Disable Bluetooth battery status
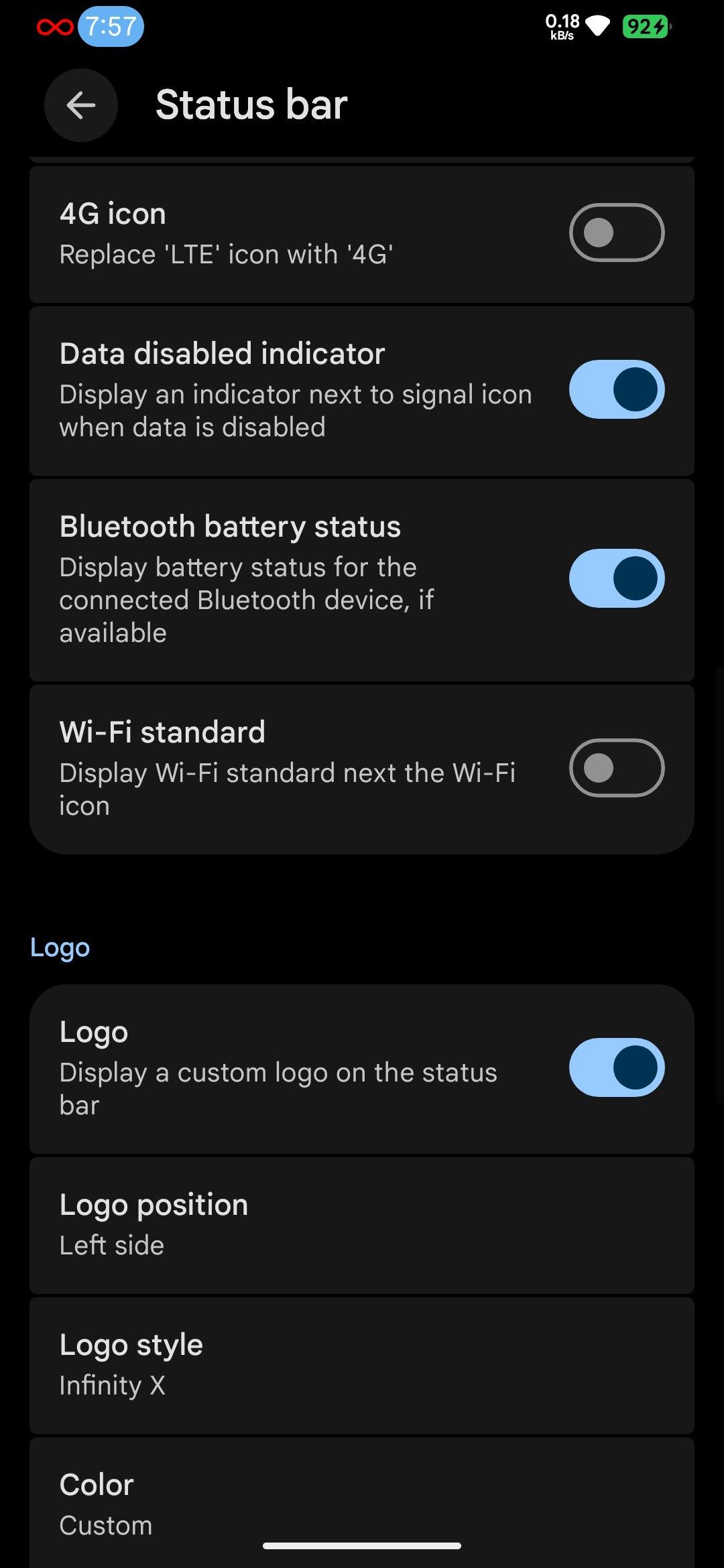 tap(617, 578)
